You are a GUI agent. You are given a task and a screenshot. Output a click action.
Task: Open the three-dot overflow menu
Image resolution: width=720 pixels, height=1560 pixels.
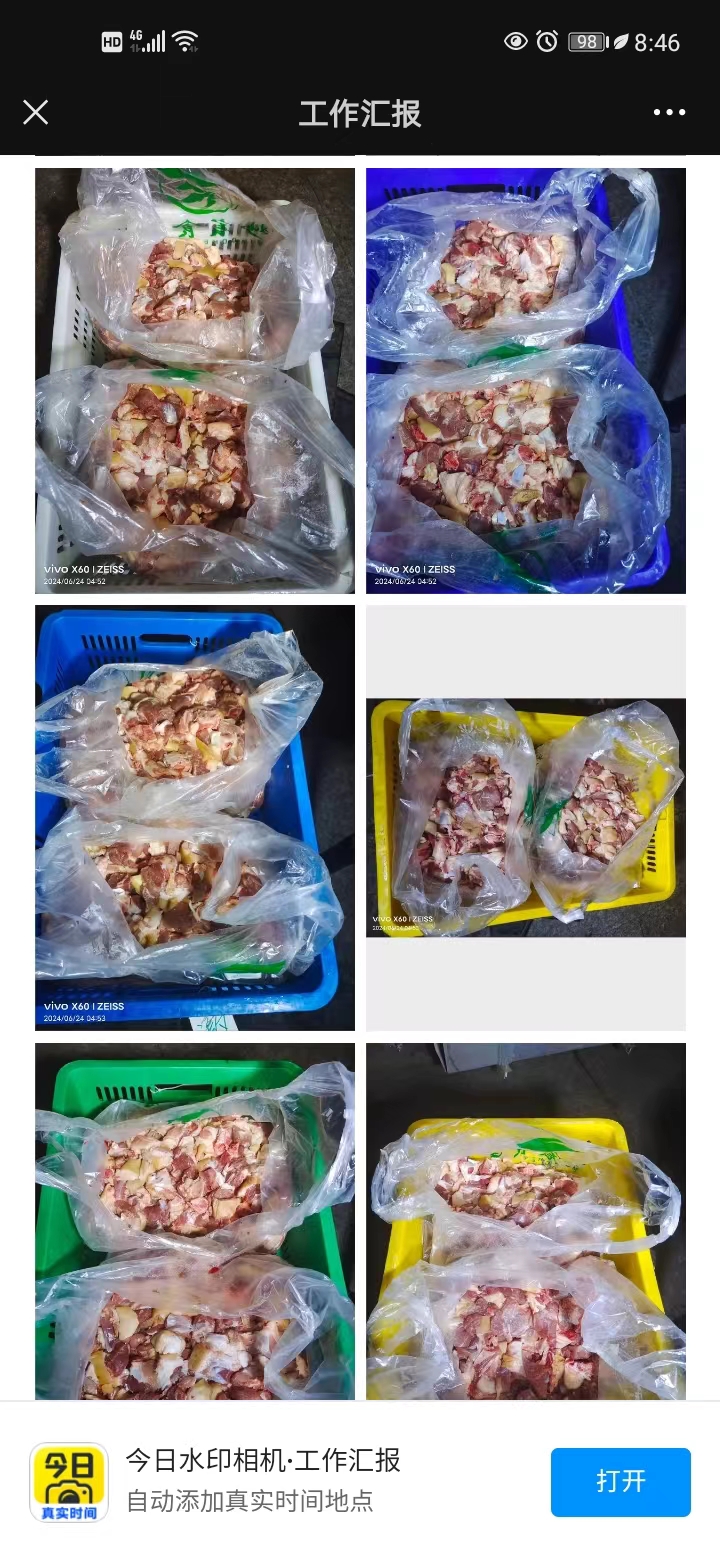click(669, 112)
